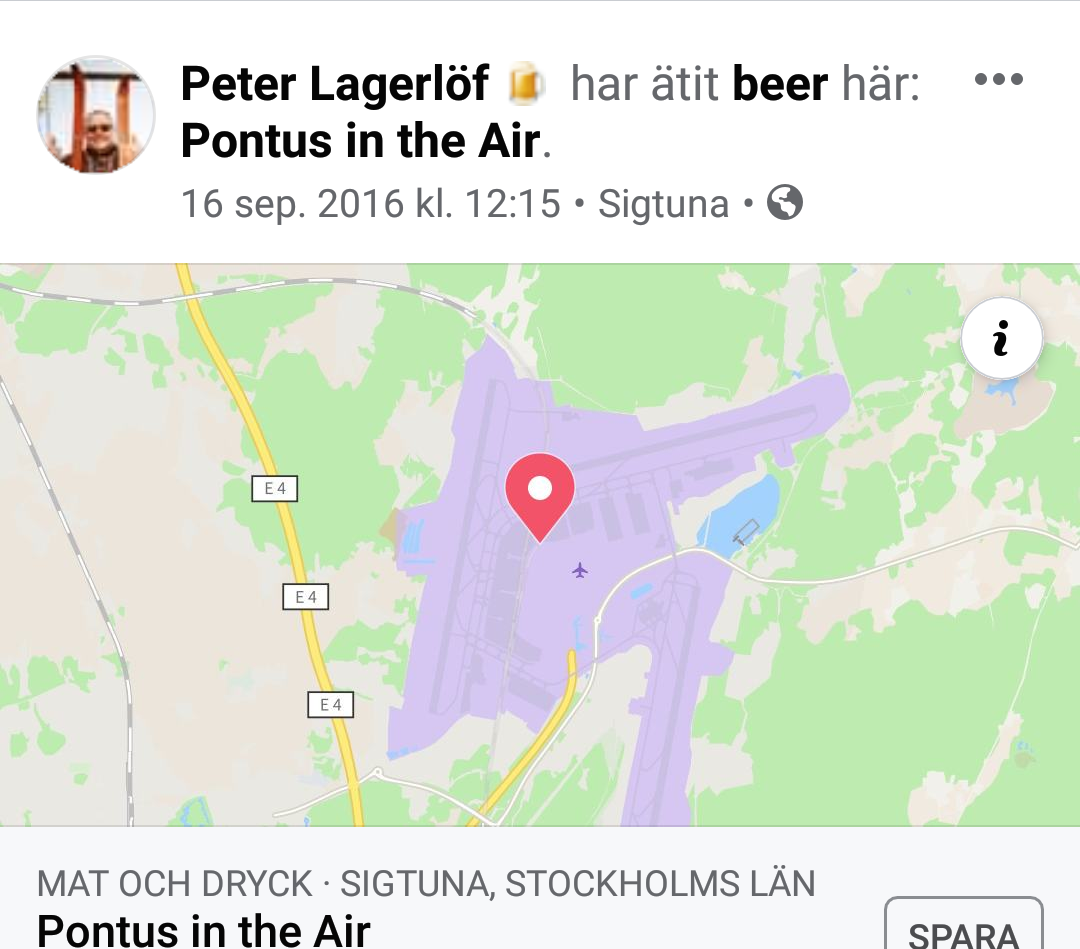
Task: Tap the map info button
Action: (1001, 339)
